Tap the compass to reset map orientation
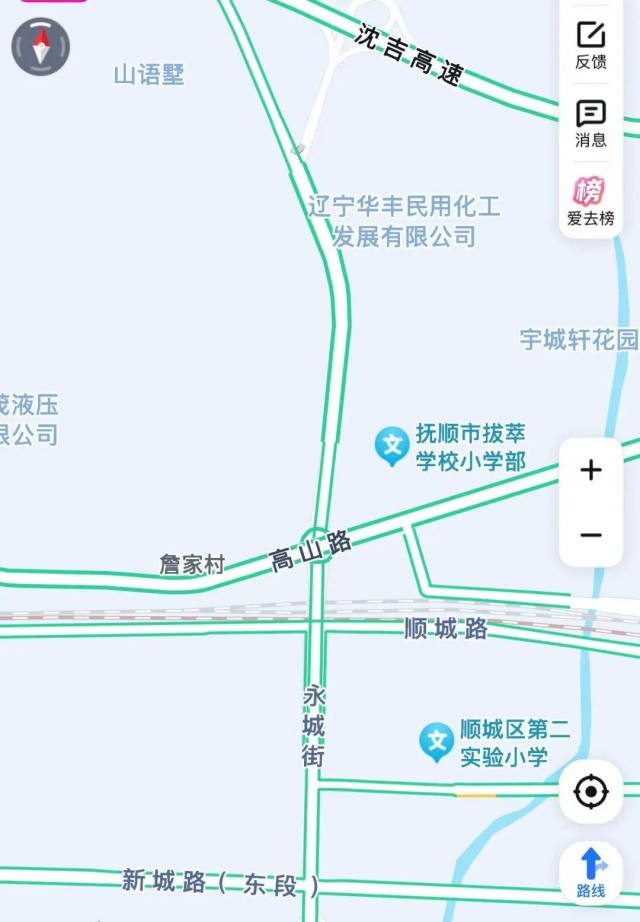 (41, 47)
